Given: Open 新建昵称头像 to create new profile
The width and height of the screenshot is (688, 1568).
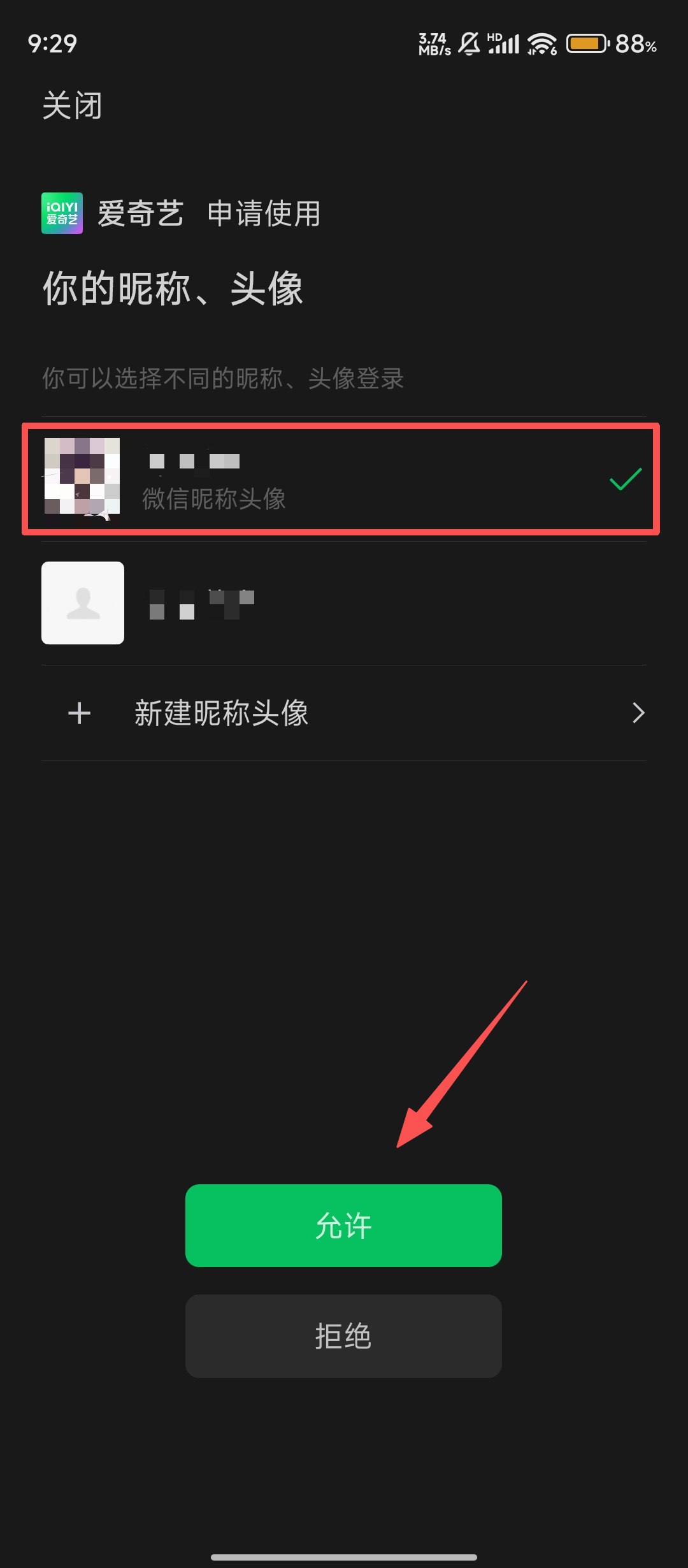Looking at the screenshot, I should pyautogui.click(x=344, y=713).
